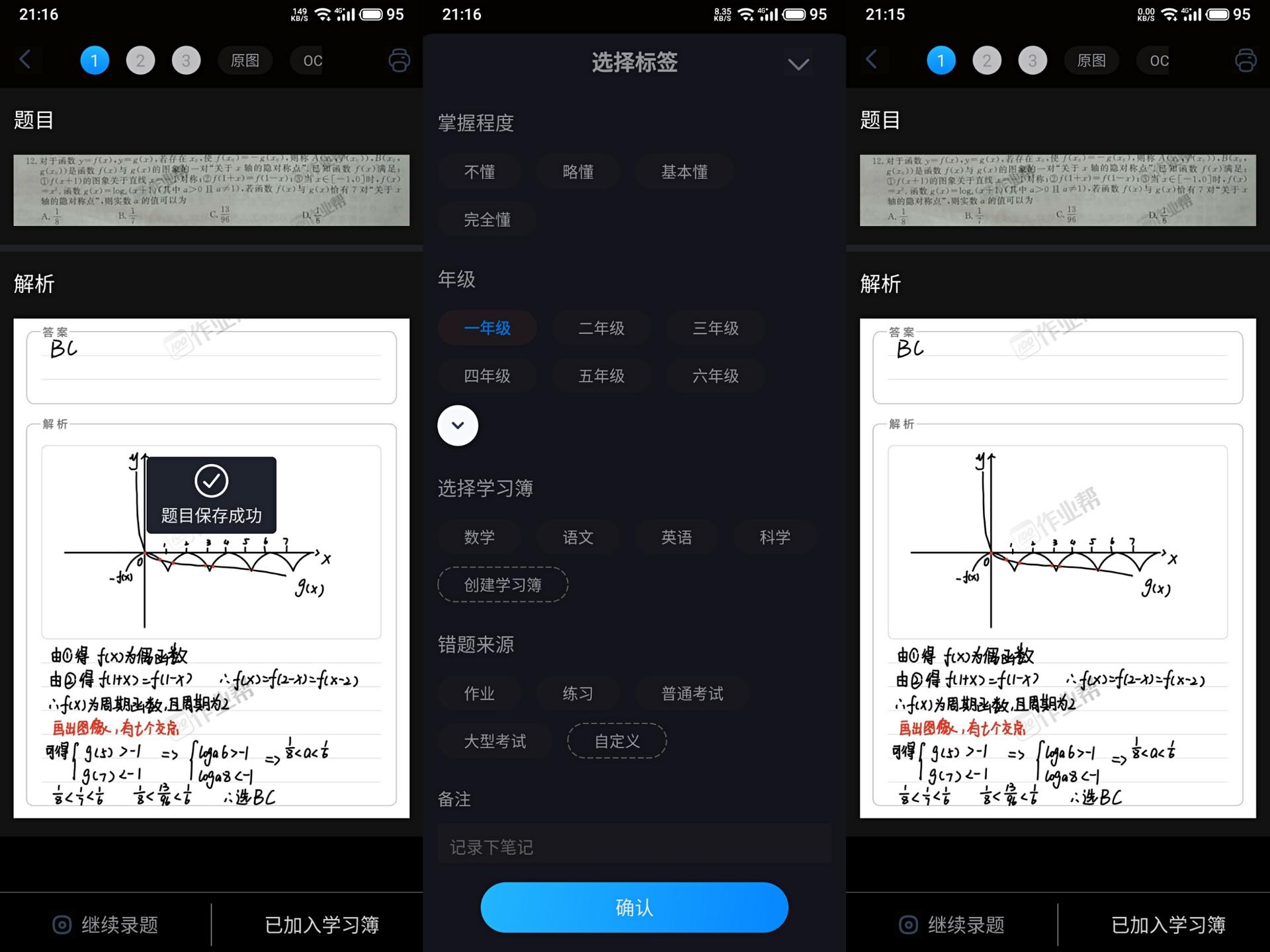Select 一年级 grade
1270x952 pixels.
tap(487, 328)
